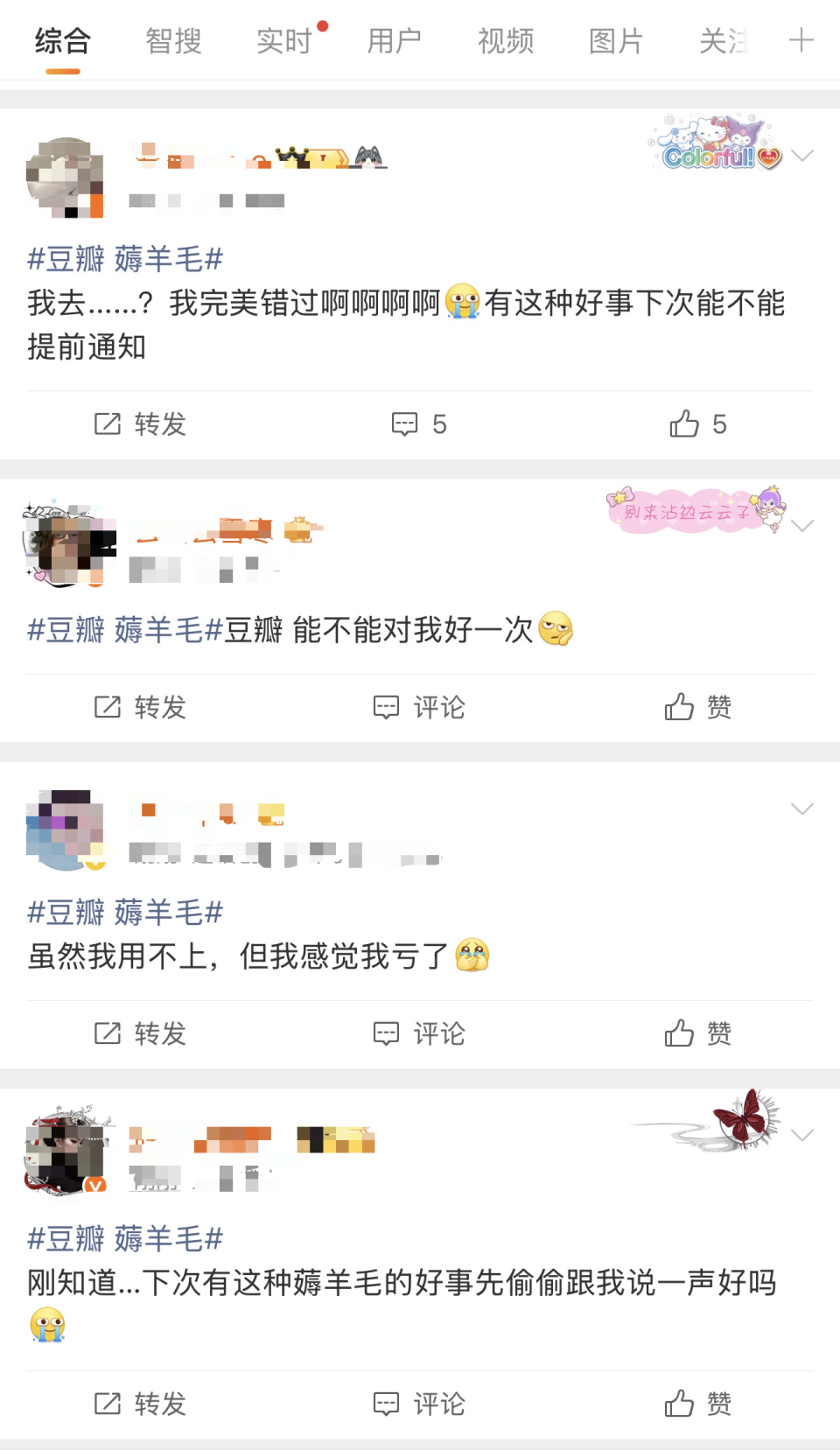Click the 豆瓣 hashtag link in the third post

pos(127,912)
